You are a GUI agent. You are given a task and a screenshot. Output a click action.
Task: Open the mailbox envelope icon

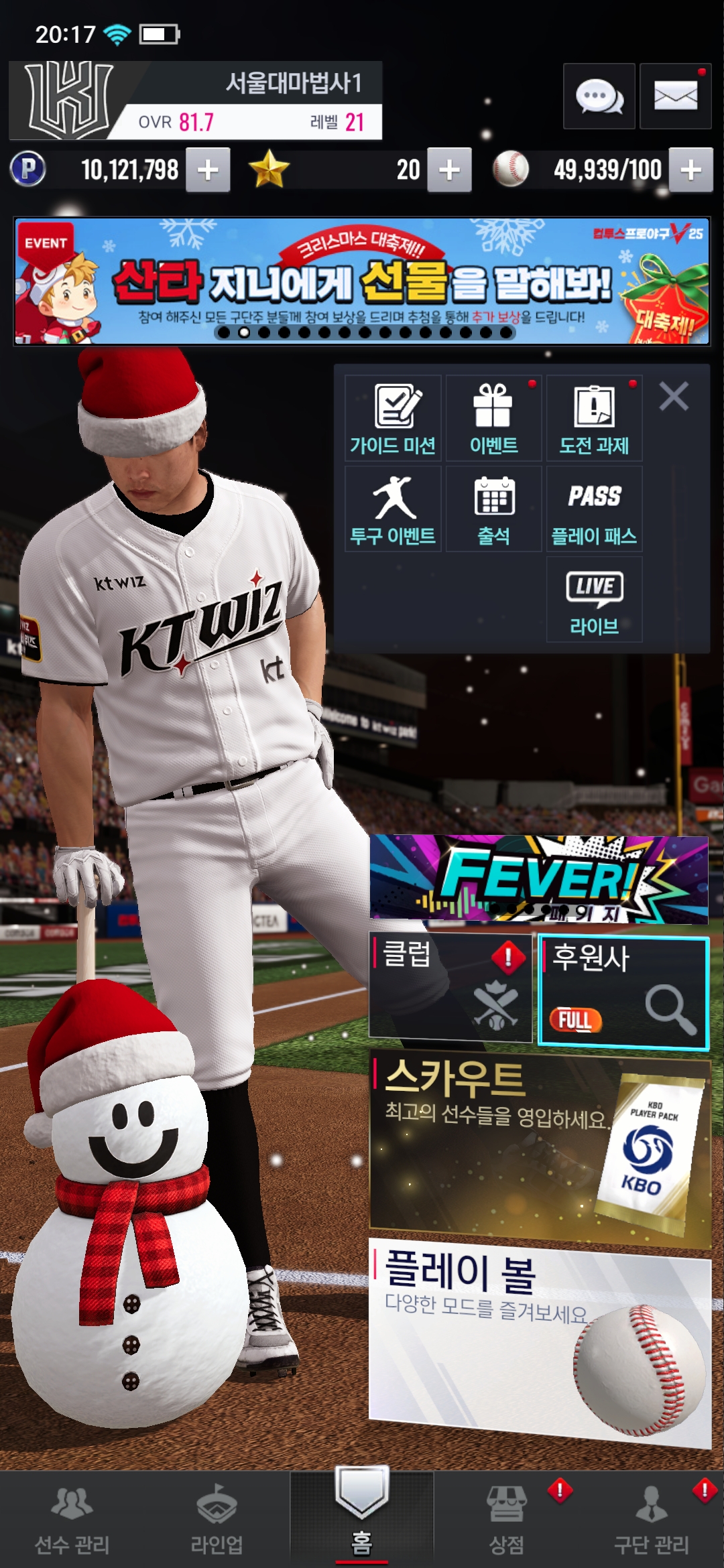675,96
